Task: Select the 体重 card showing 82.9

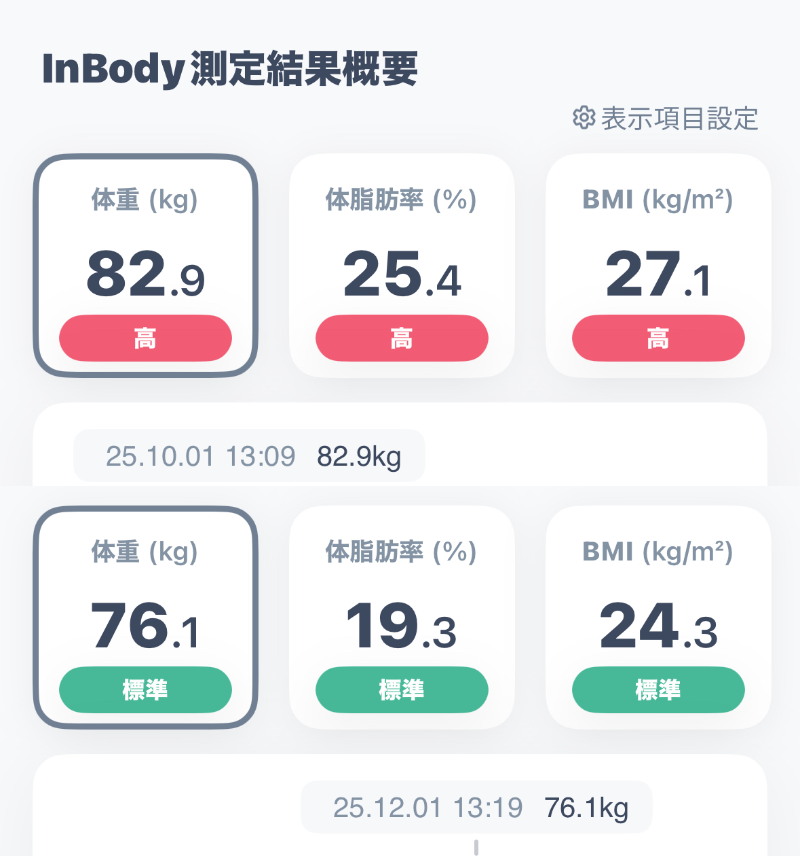Action: click(146, 265)
